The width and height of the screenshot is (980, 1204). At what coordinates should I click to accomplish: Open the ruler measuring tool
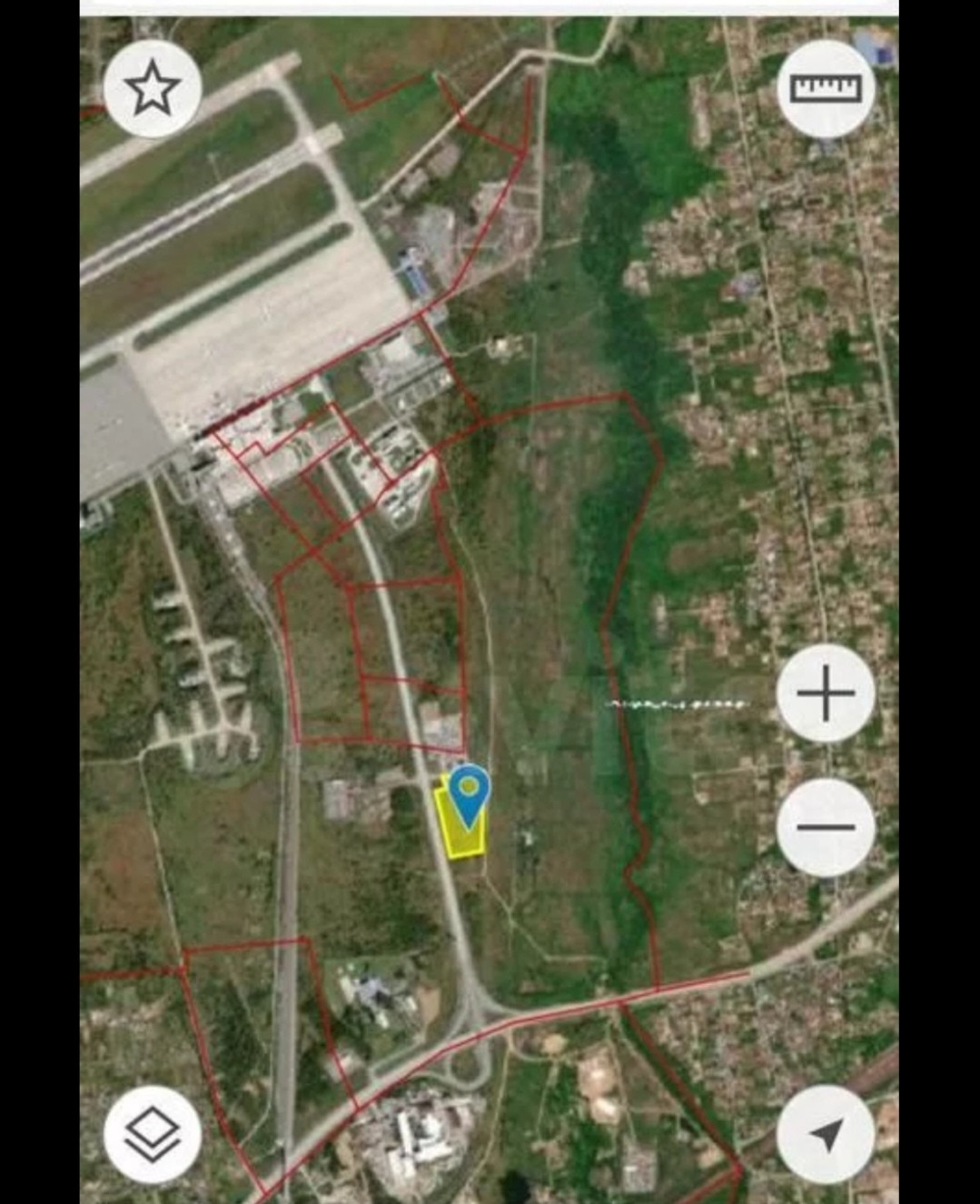coord(826,88)
